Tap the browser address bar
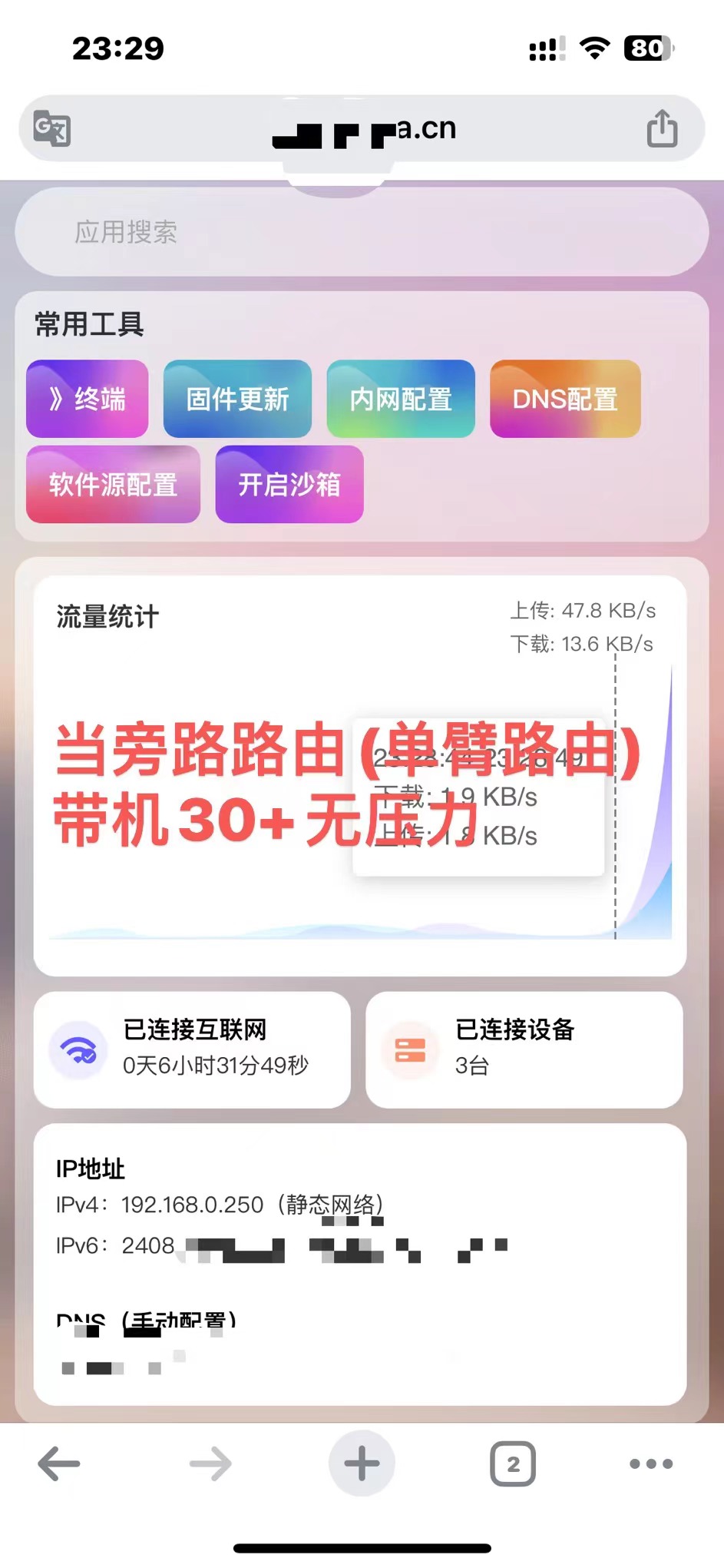 362,129
